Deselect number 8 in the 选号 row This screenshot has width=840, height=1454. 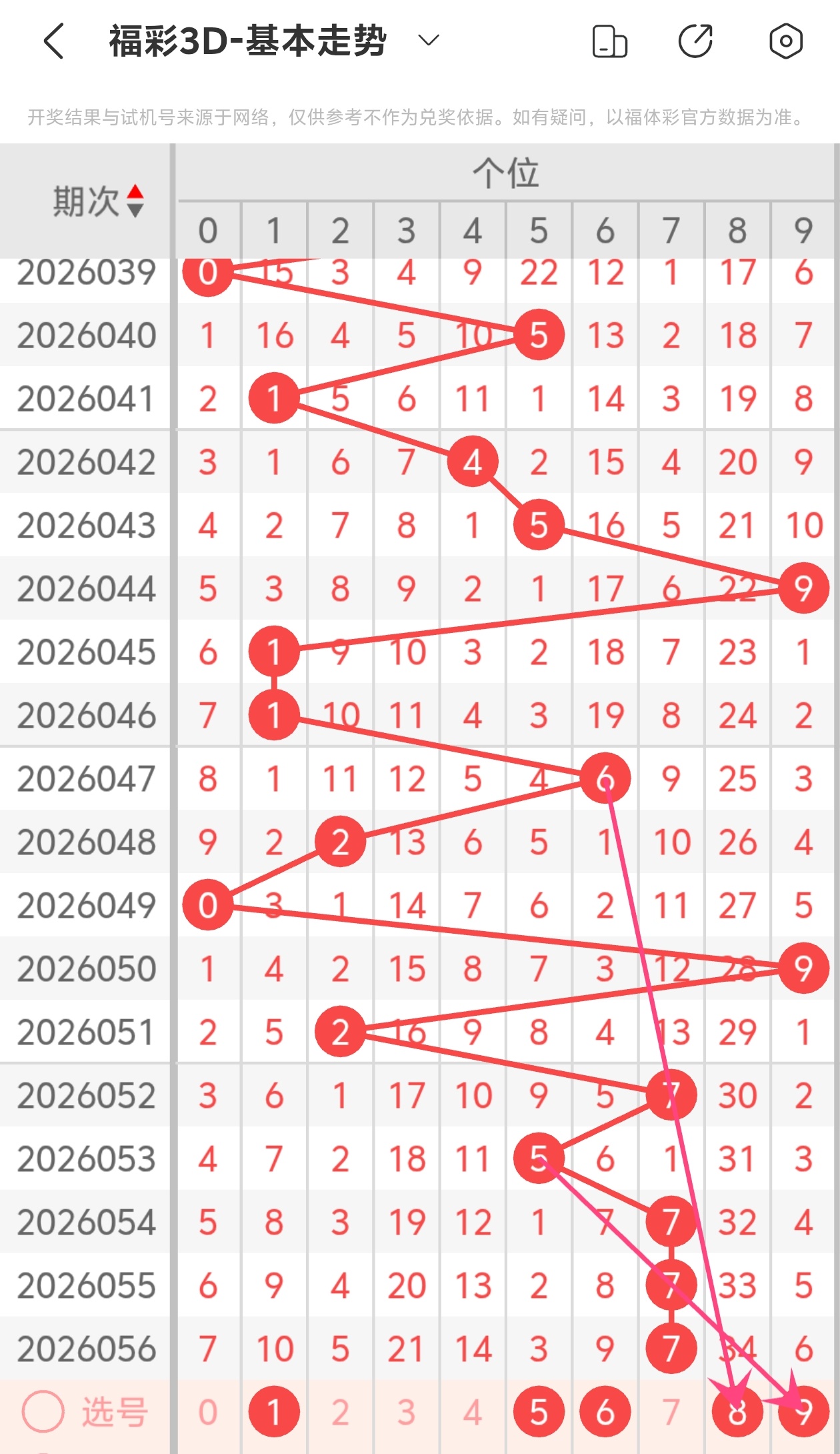point(737,1412)
